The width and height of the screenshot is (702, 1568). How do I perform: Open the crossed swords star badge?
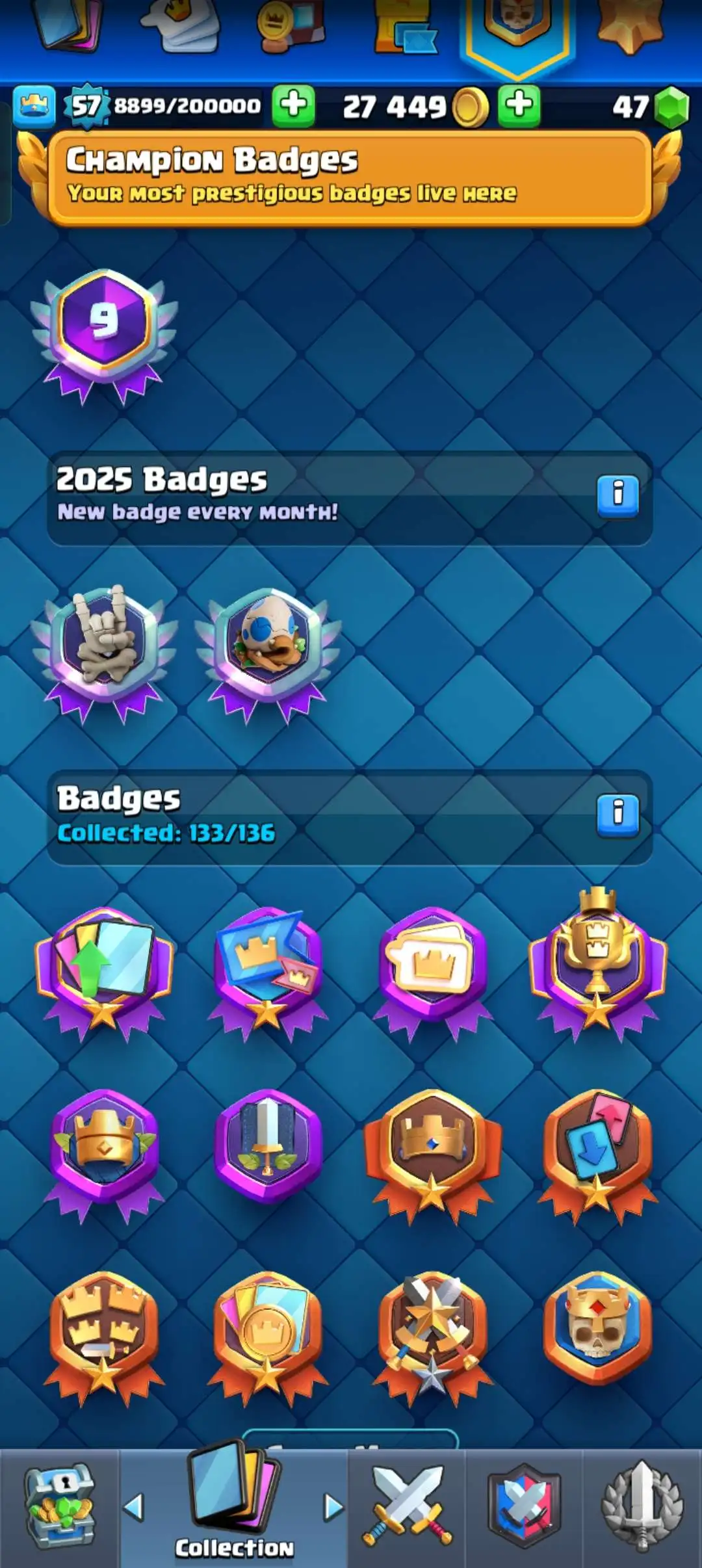(x=432, y=1333)
